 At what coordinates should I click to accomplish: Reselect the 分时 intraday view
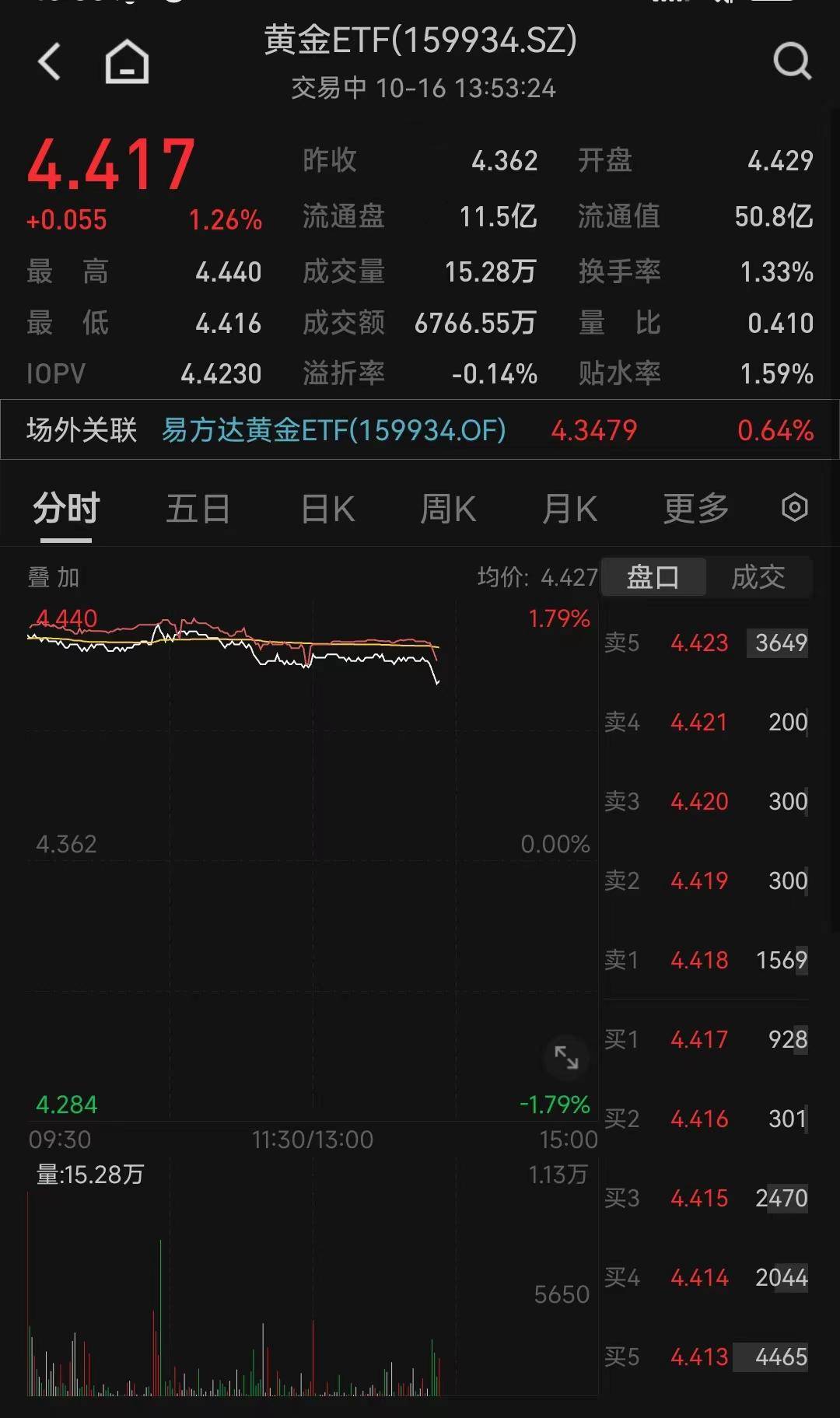(x=65, y=507)
